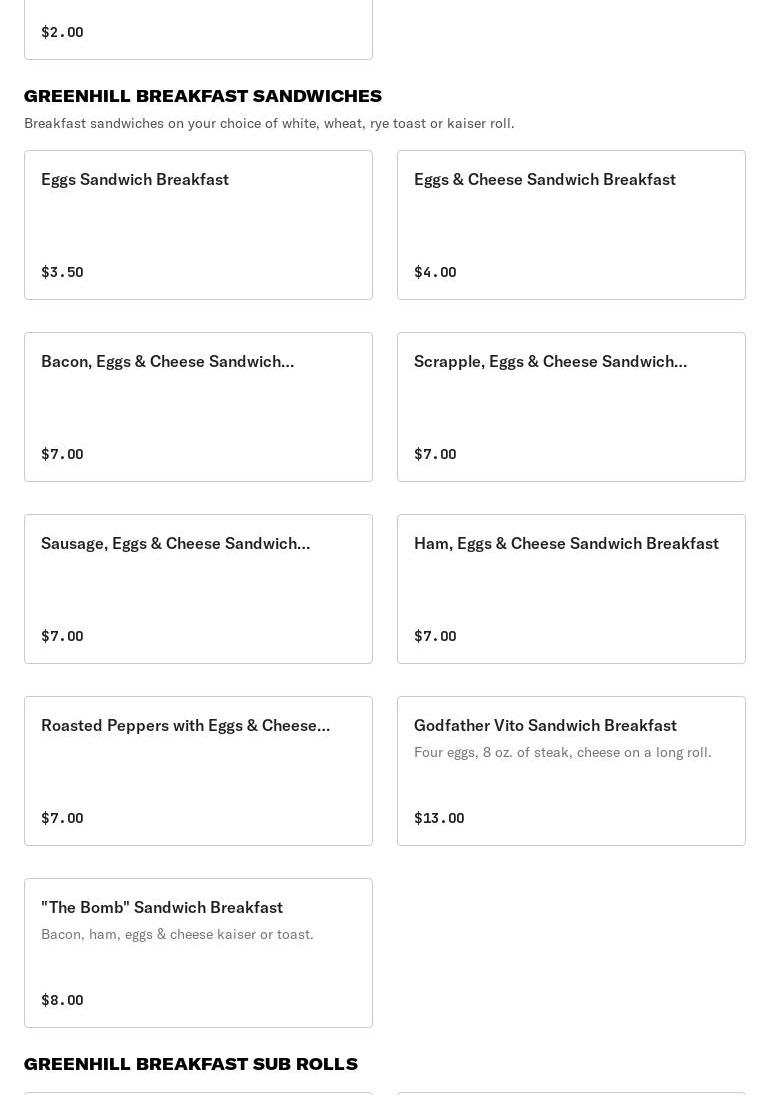Open Ham, Eggs & Cheese Sandwich Breakfast
The image size is (770, 1095).
coord(571,589)
